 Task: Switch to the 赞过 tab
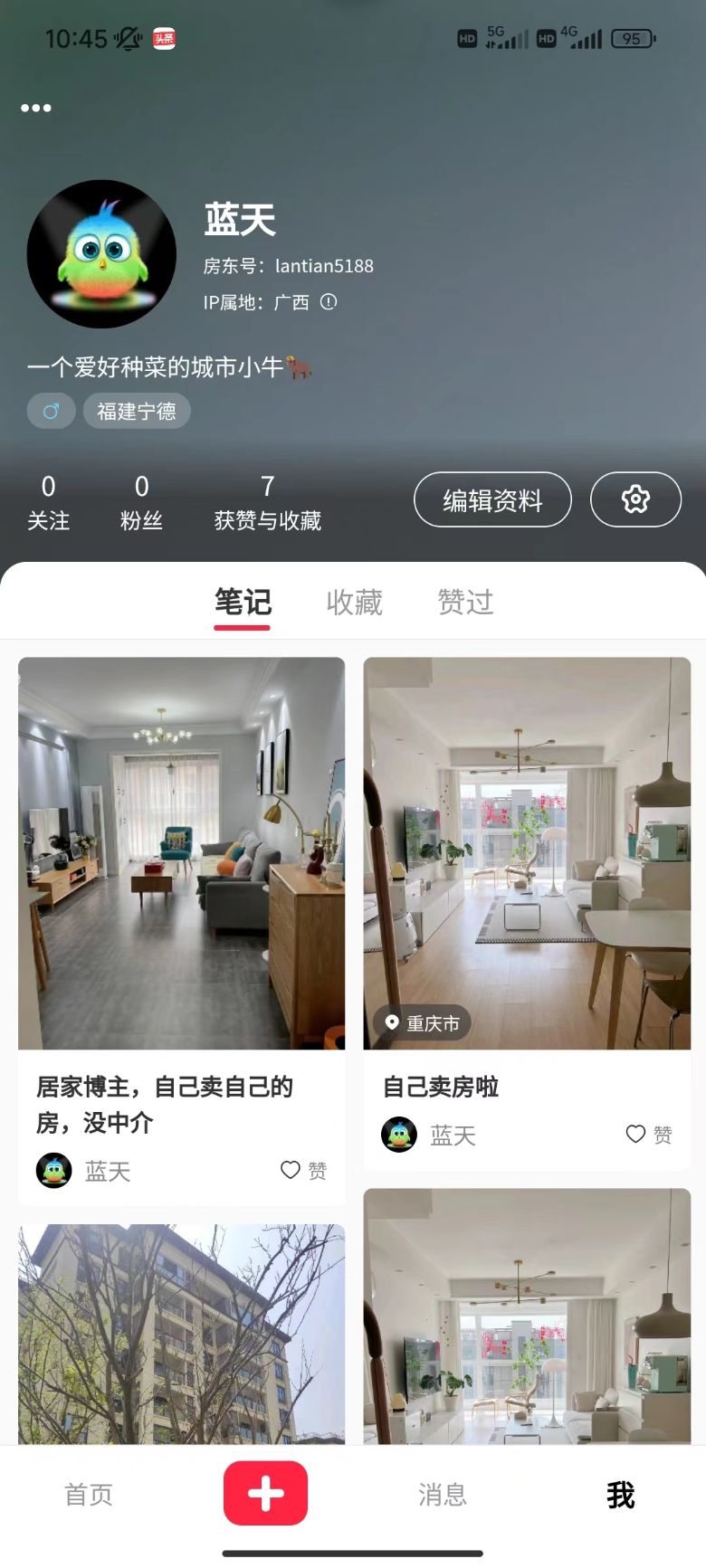pos(465,602)
